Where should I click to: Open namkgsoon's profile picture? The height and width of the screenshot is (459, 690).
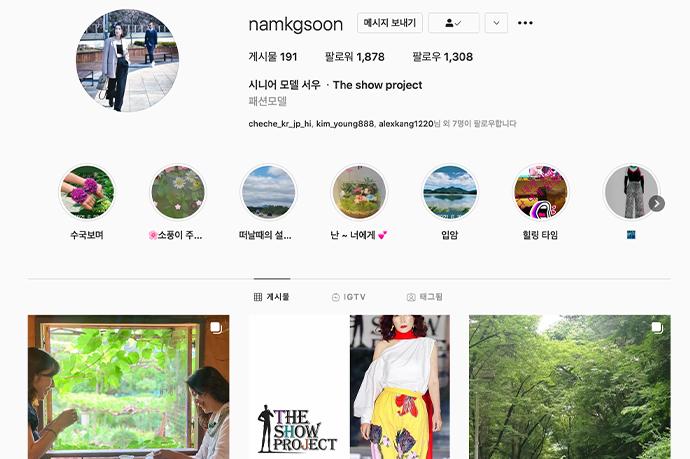coord(127,61)
